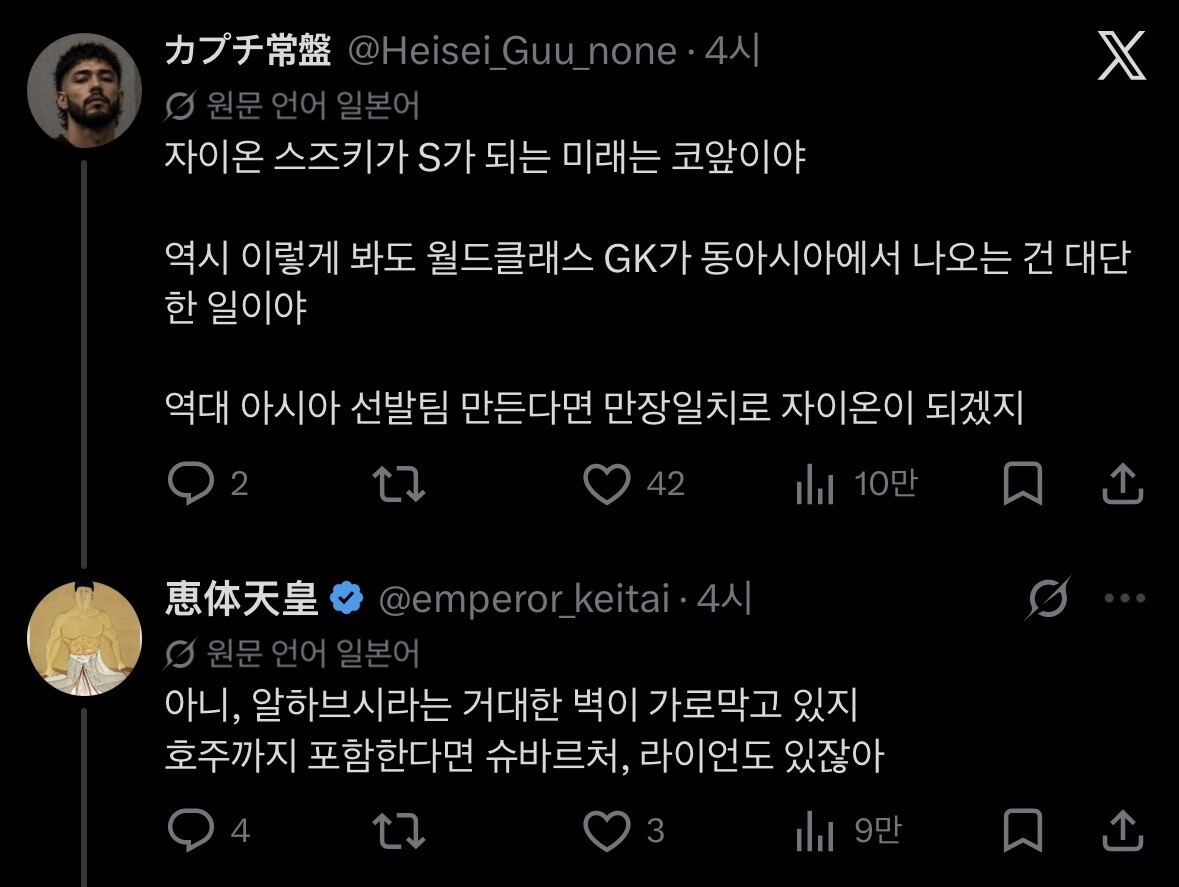
Task: Bookmark 惠体天皇's reply
Action: coord(1023,831)
